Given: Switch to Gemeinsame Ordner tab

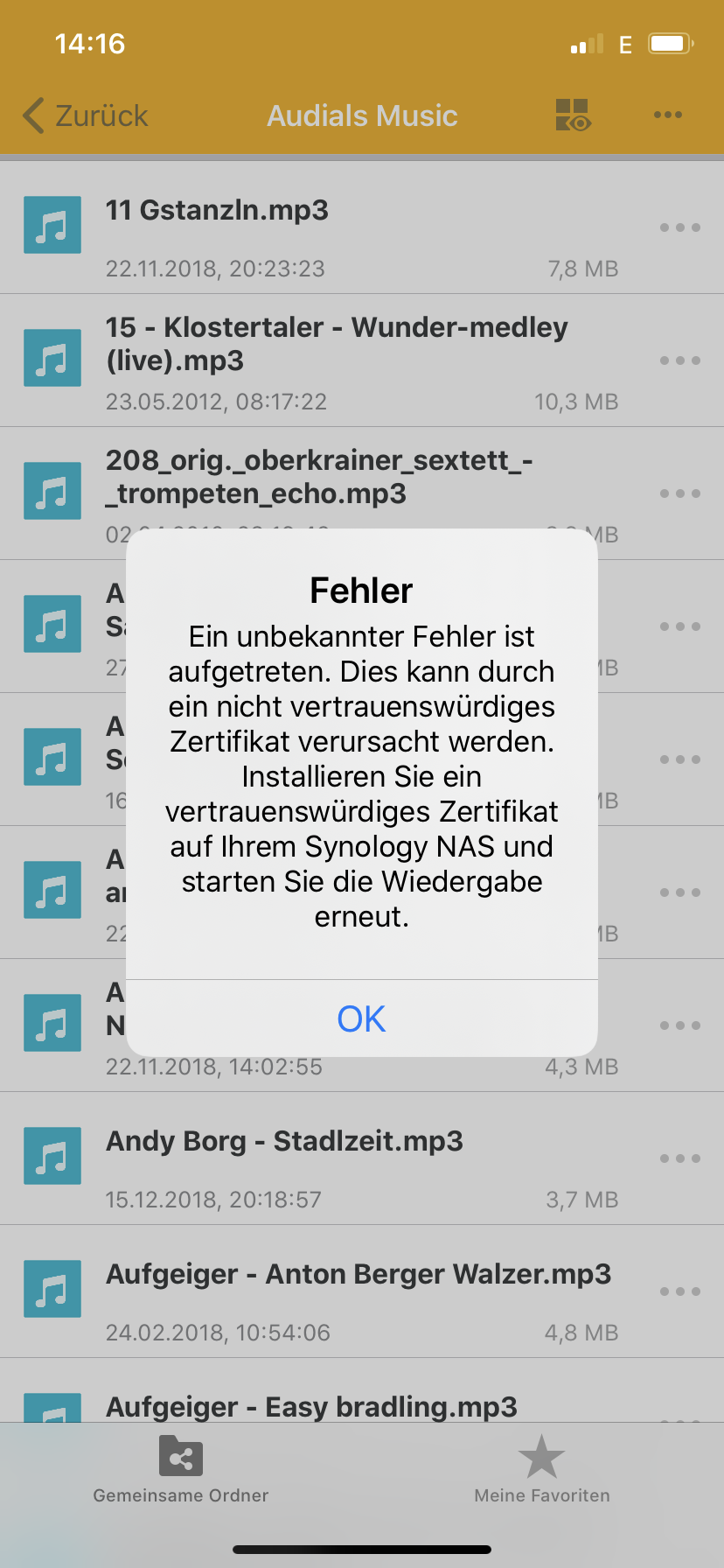Looking at the screenshot, I should coord(181,1470).
